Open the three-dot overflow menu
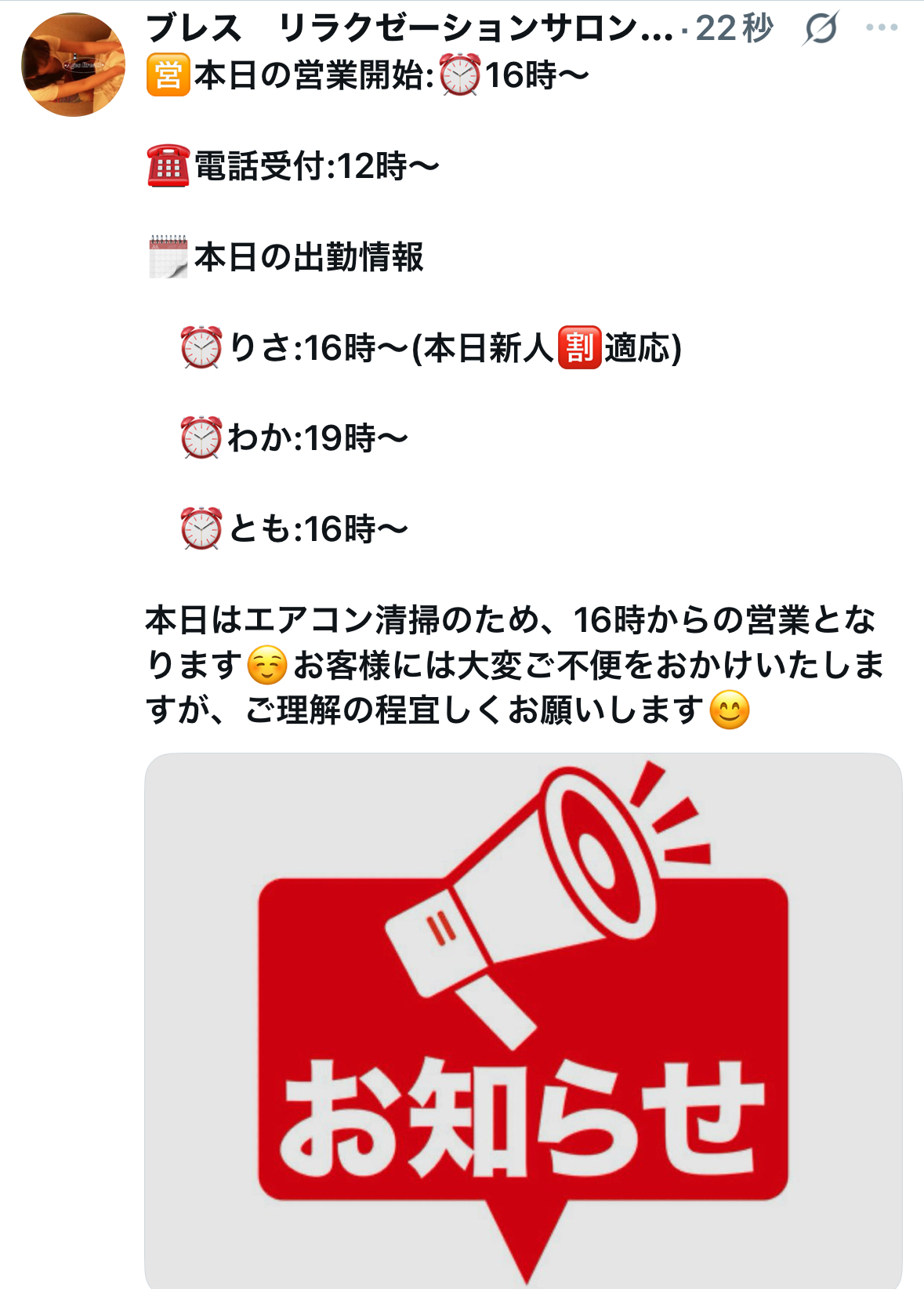This screenshot has width=924, height=1289. click(882, 28)
